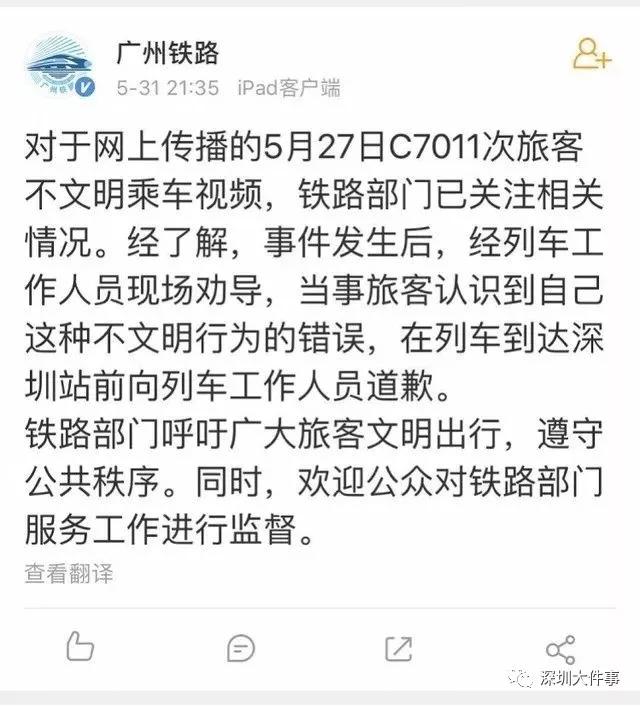
Task: Share the post via the share icon
Action: coord(560,649)
